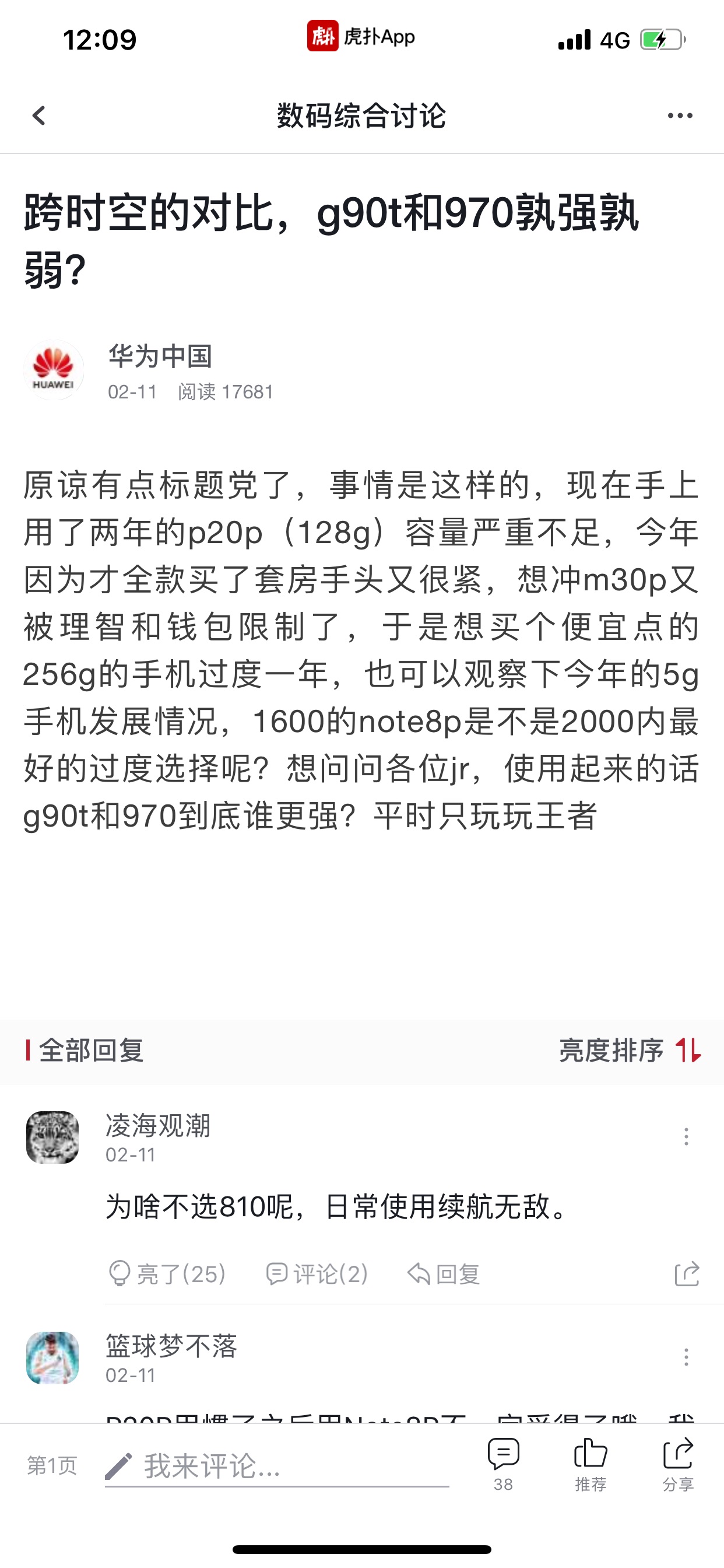Viewport: 724px width, 1568px height.
Task: Share 凌海观潮's reply
Action: pyautogui.click(x=687, y=1273)
